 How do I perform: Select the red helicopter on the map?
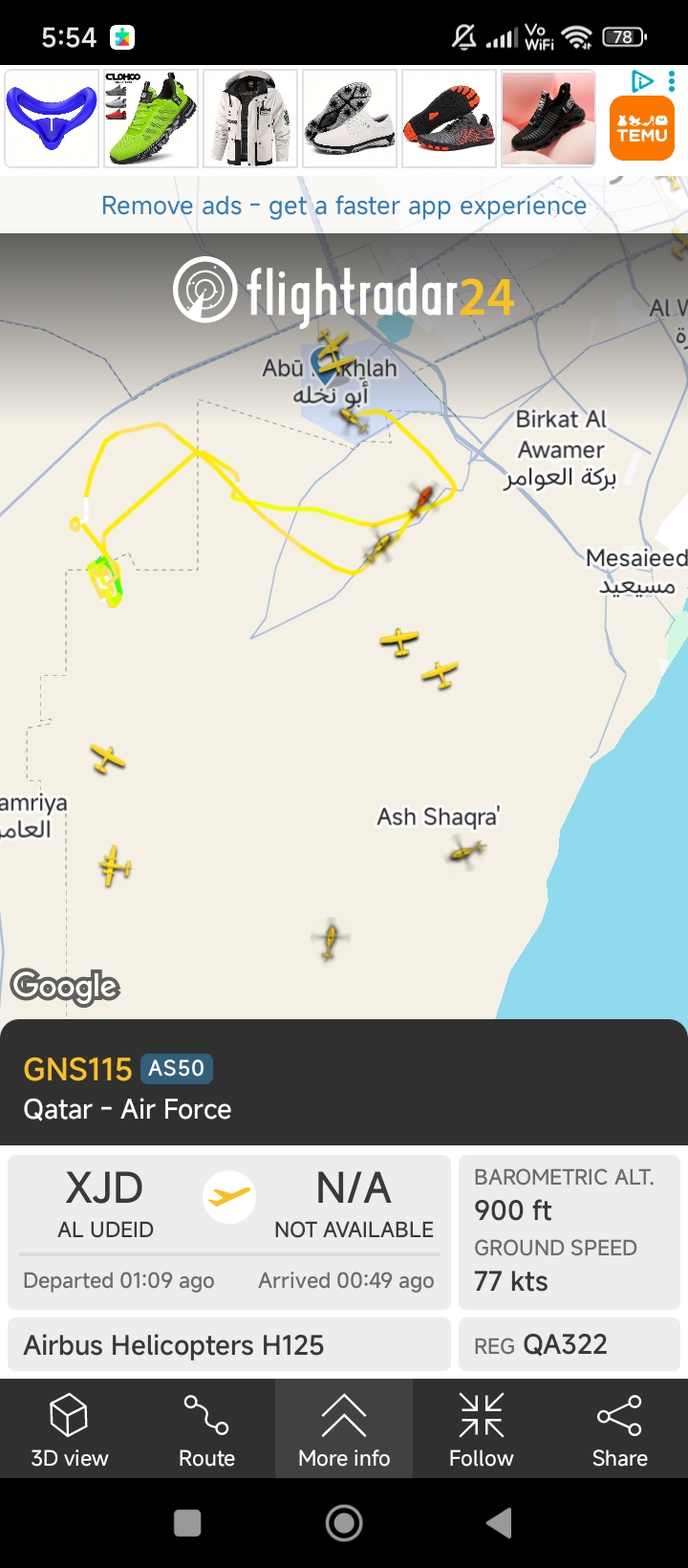pos(422,499)
